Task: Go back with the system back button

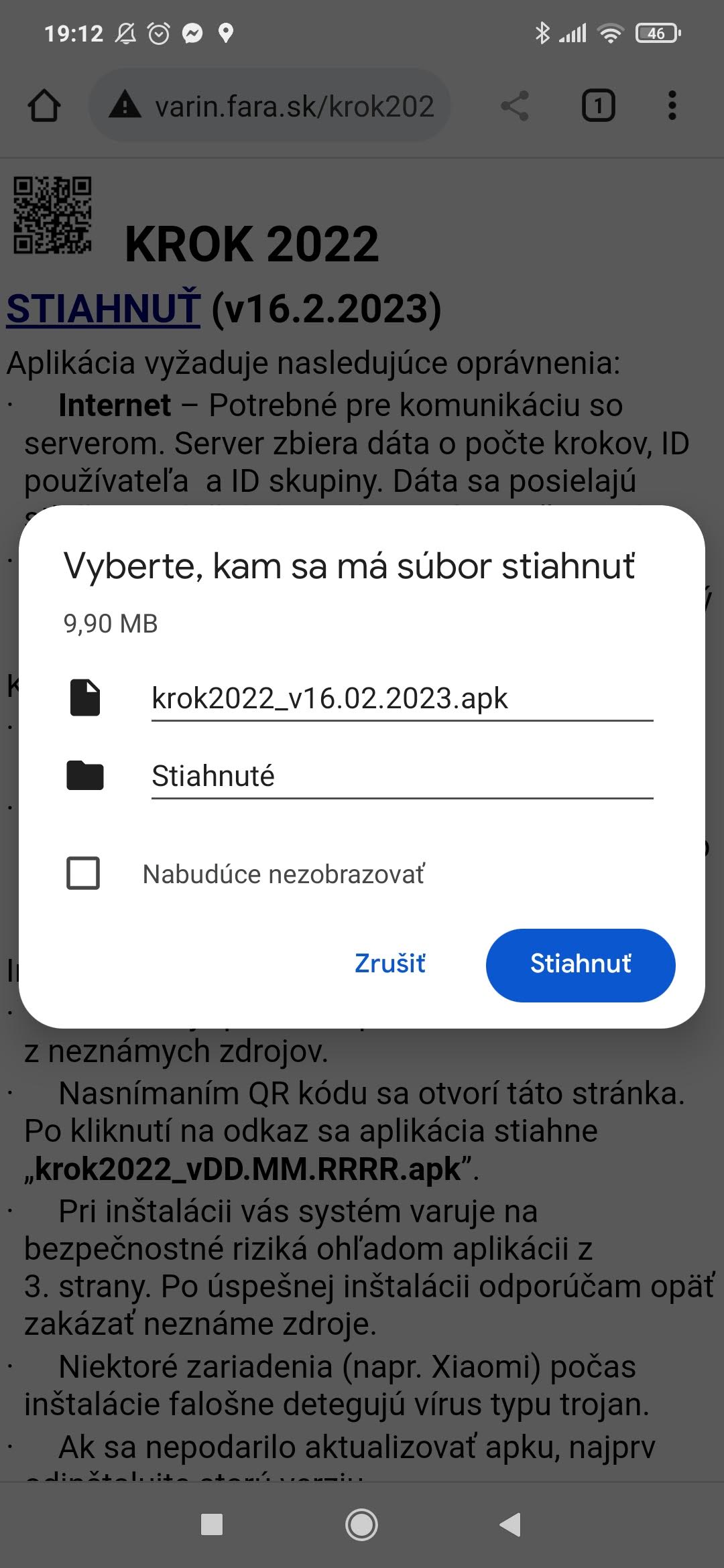Action: pyautogui.click(x=511, y=1524)
